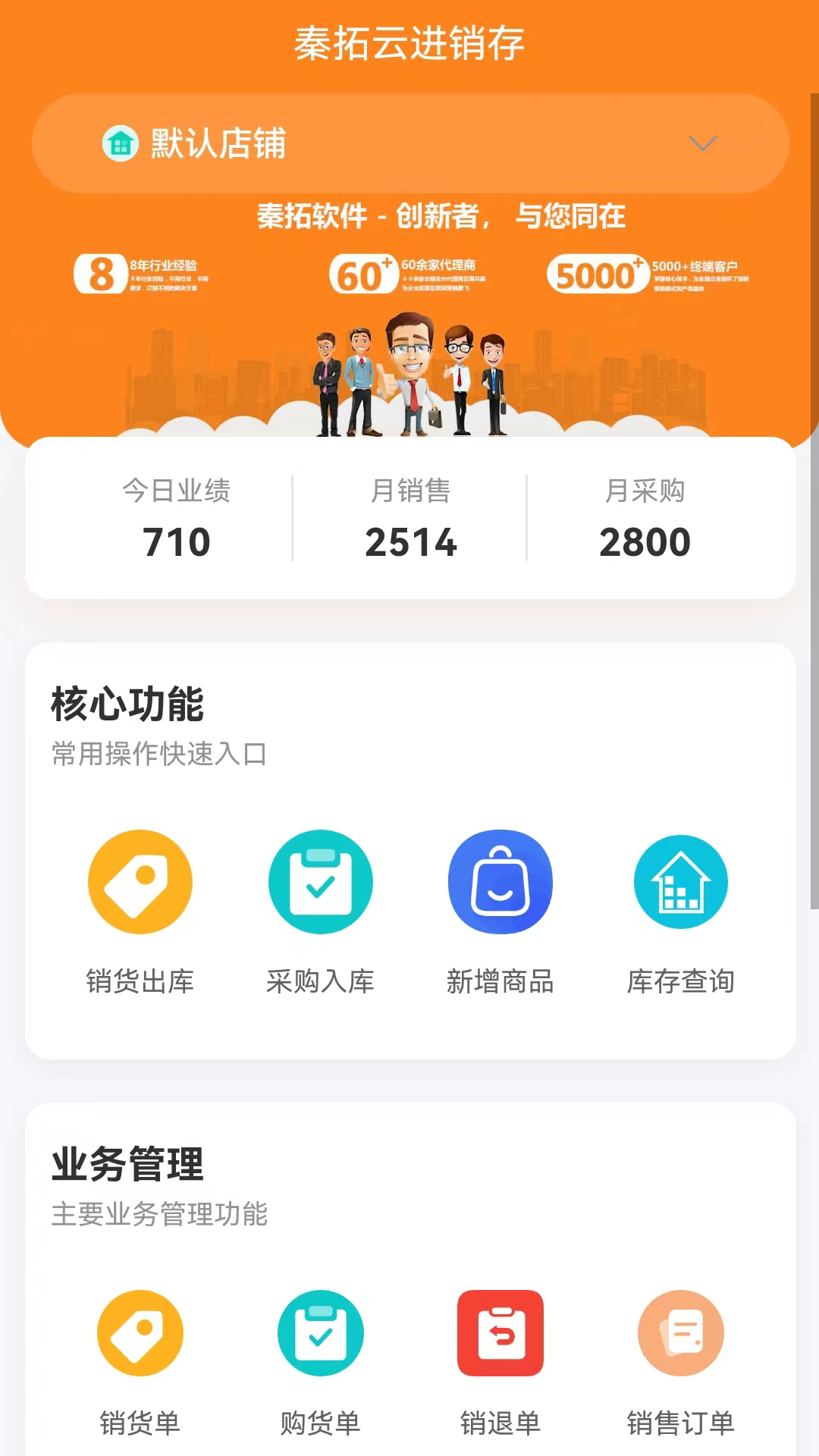Tap the promotional banner 秦拓软件 - 创新者
Viewport: 819px width, 1456px height.
pyautogui.click(x=440, y=217)
